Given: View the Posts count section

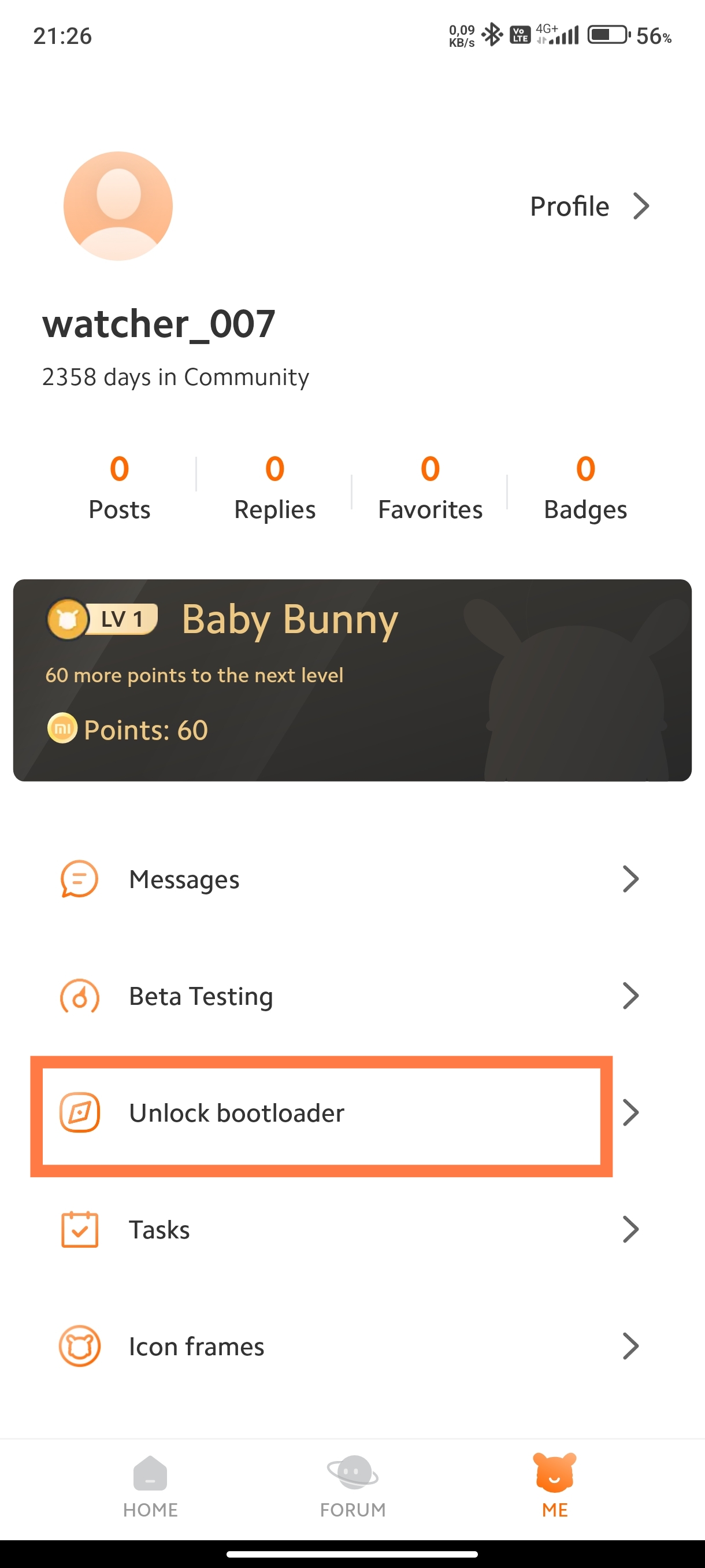Looking at the screenshot, I should click(119, 488).
